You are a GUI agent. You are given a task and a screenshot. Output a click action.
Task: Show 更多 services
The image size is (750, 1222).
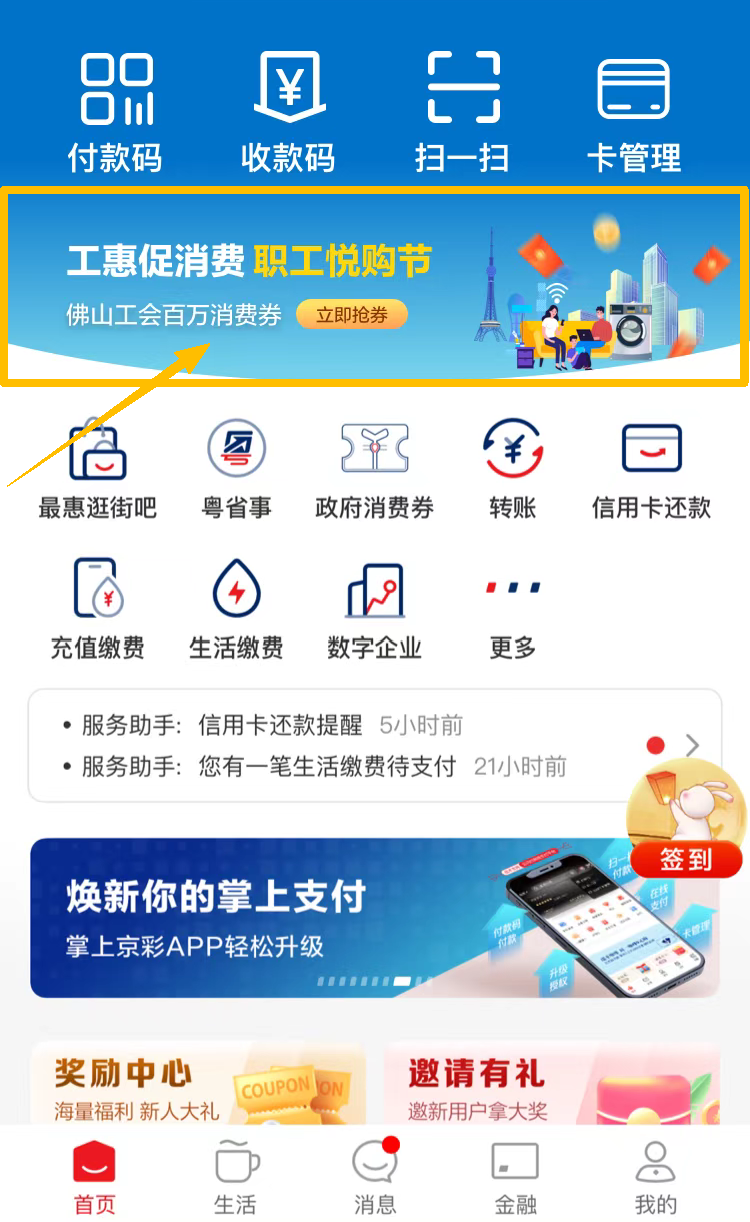512,608
